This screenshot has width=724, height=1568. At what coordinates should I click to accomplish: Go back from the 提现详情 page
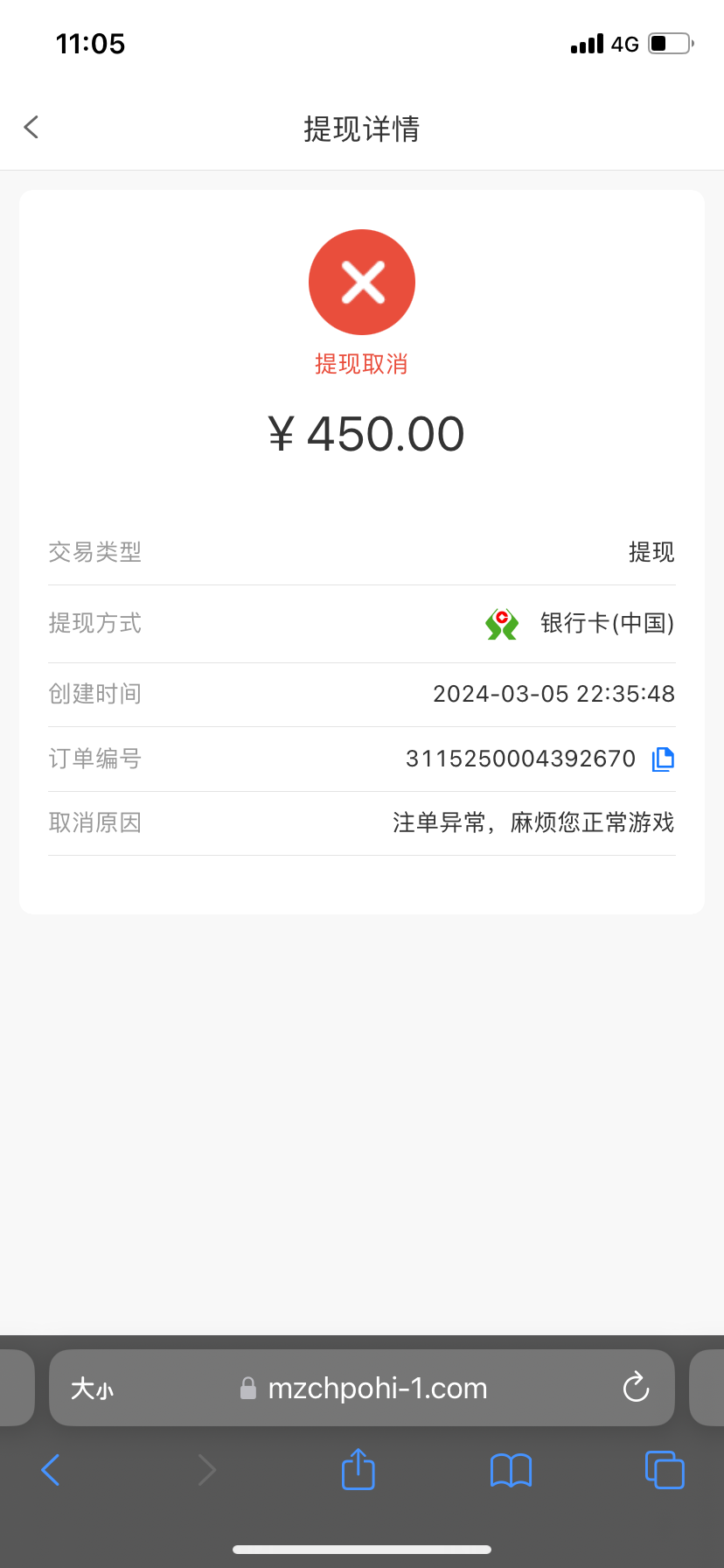click(31, 128)
